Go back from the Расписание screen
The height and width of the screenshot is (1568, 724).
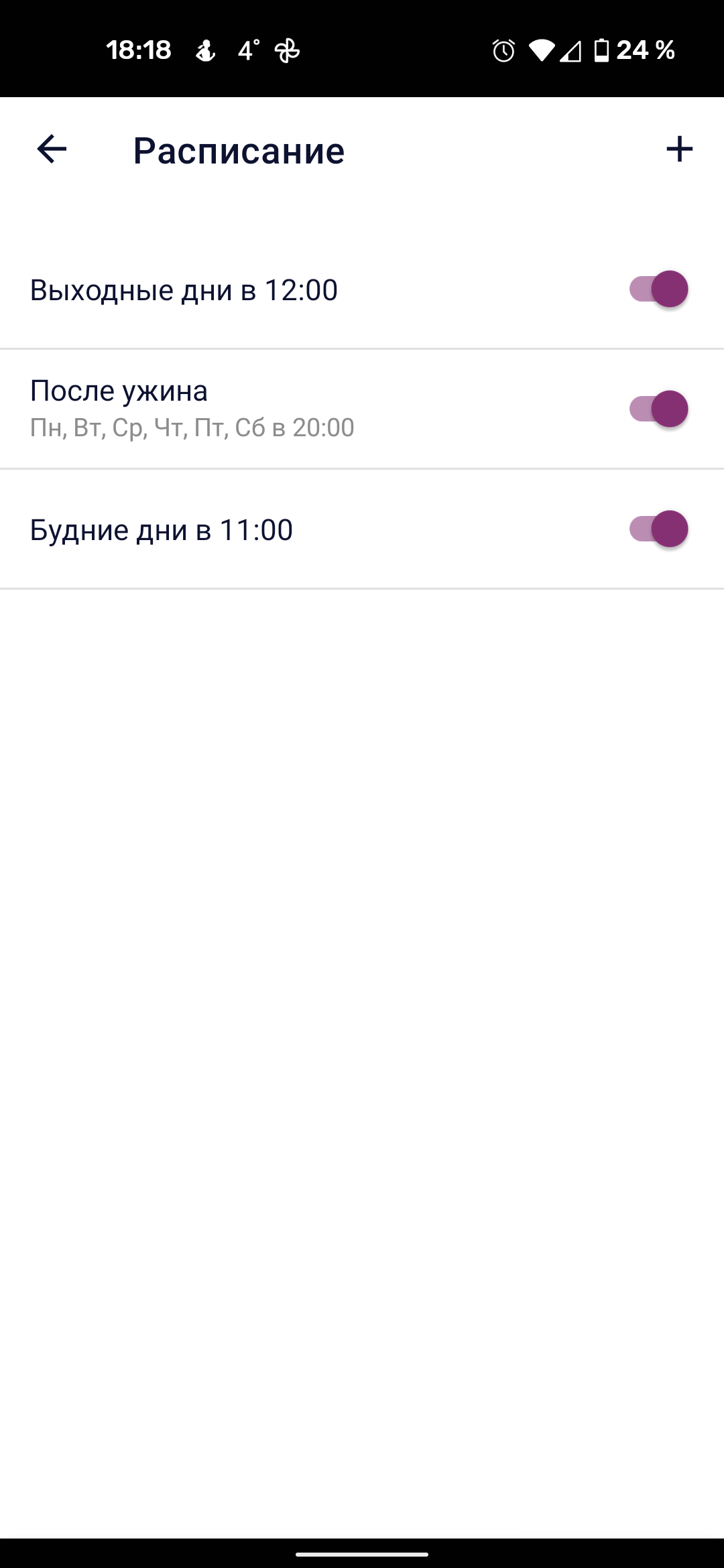(x=52, y=149)
